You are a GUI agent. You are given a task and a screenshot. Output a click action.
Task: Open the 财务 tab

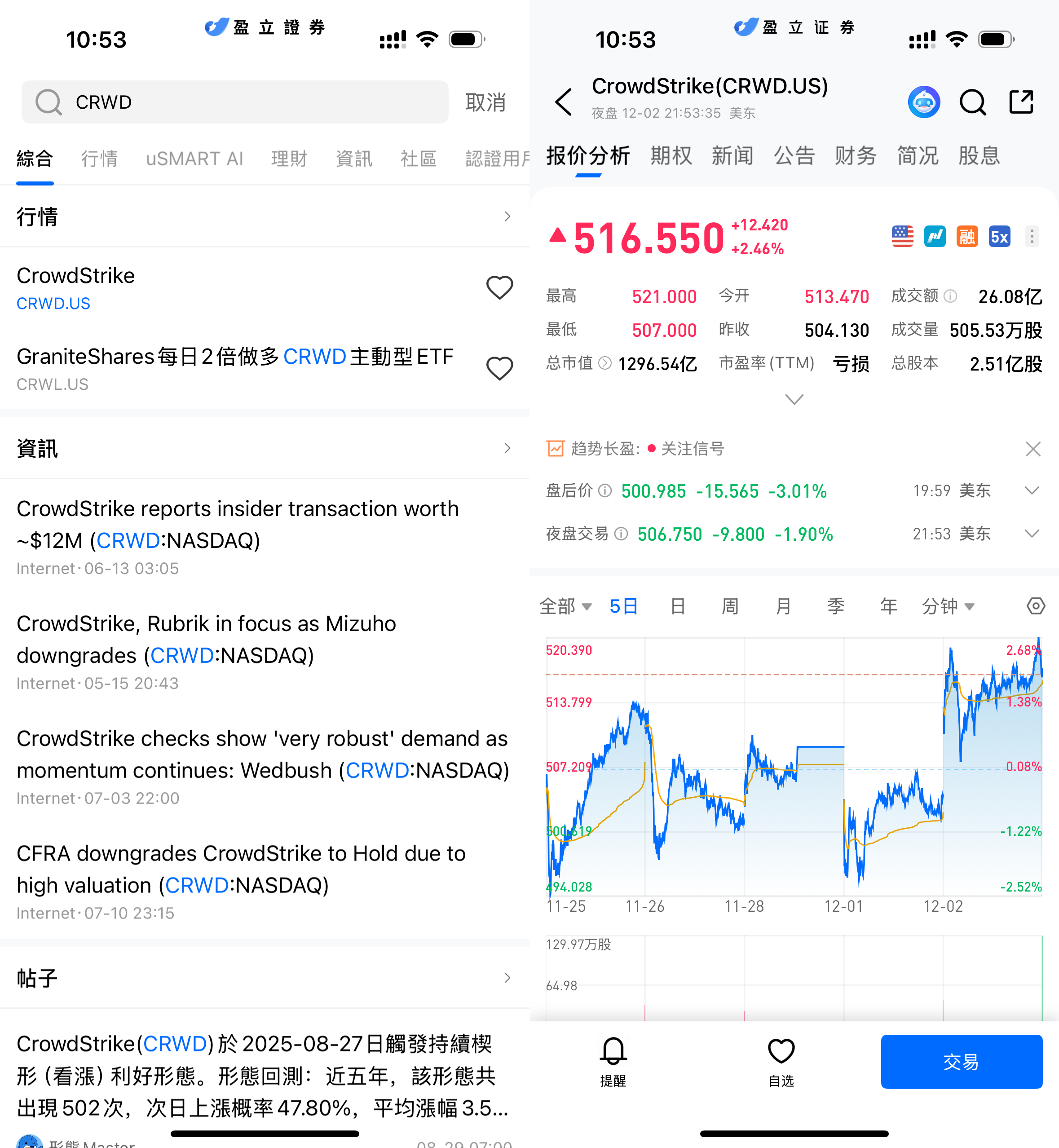pyautogui.click(x=856, y=155)
